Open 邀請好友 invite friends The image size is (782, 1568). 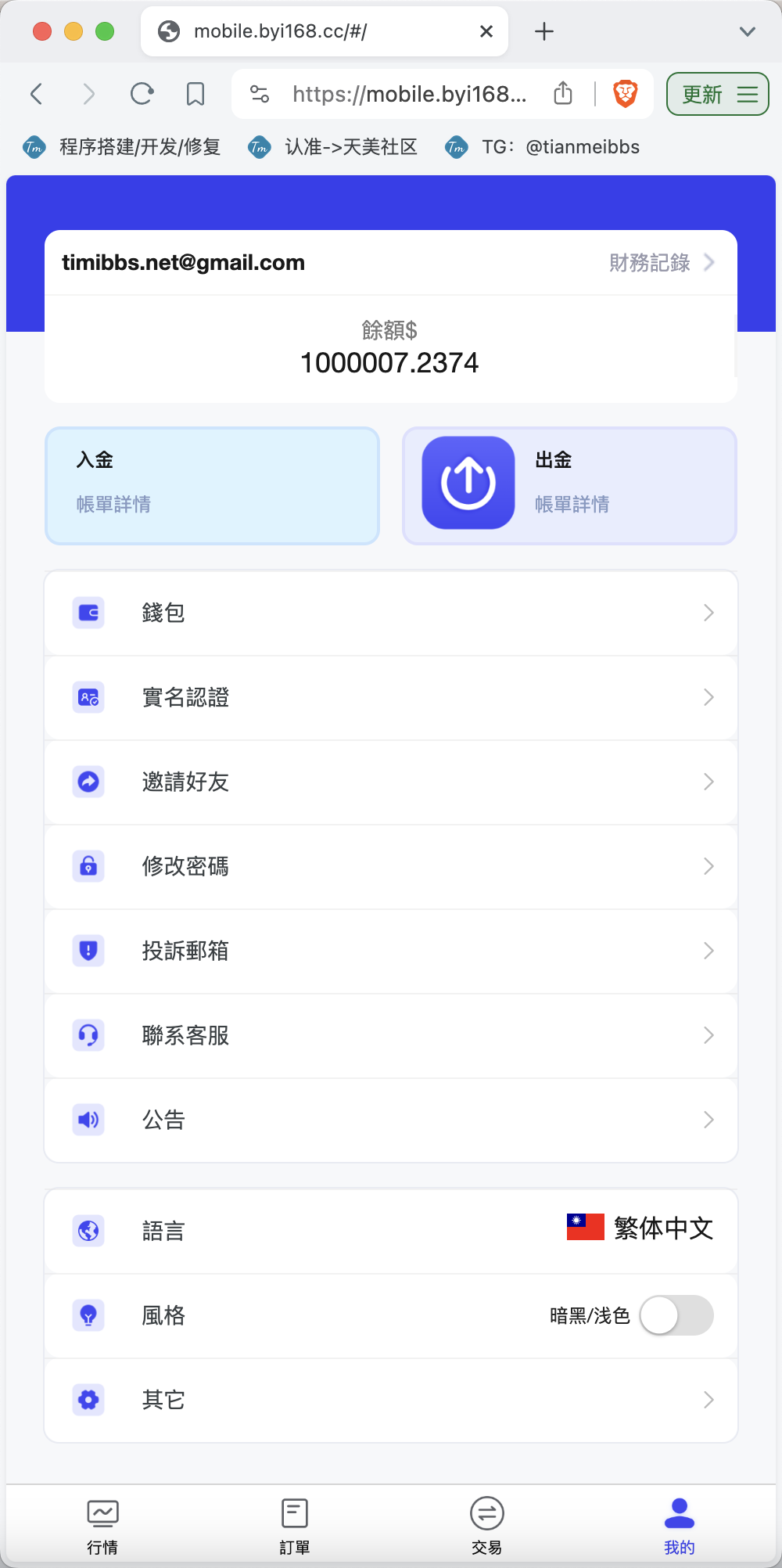click(x=391, y=782)
